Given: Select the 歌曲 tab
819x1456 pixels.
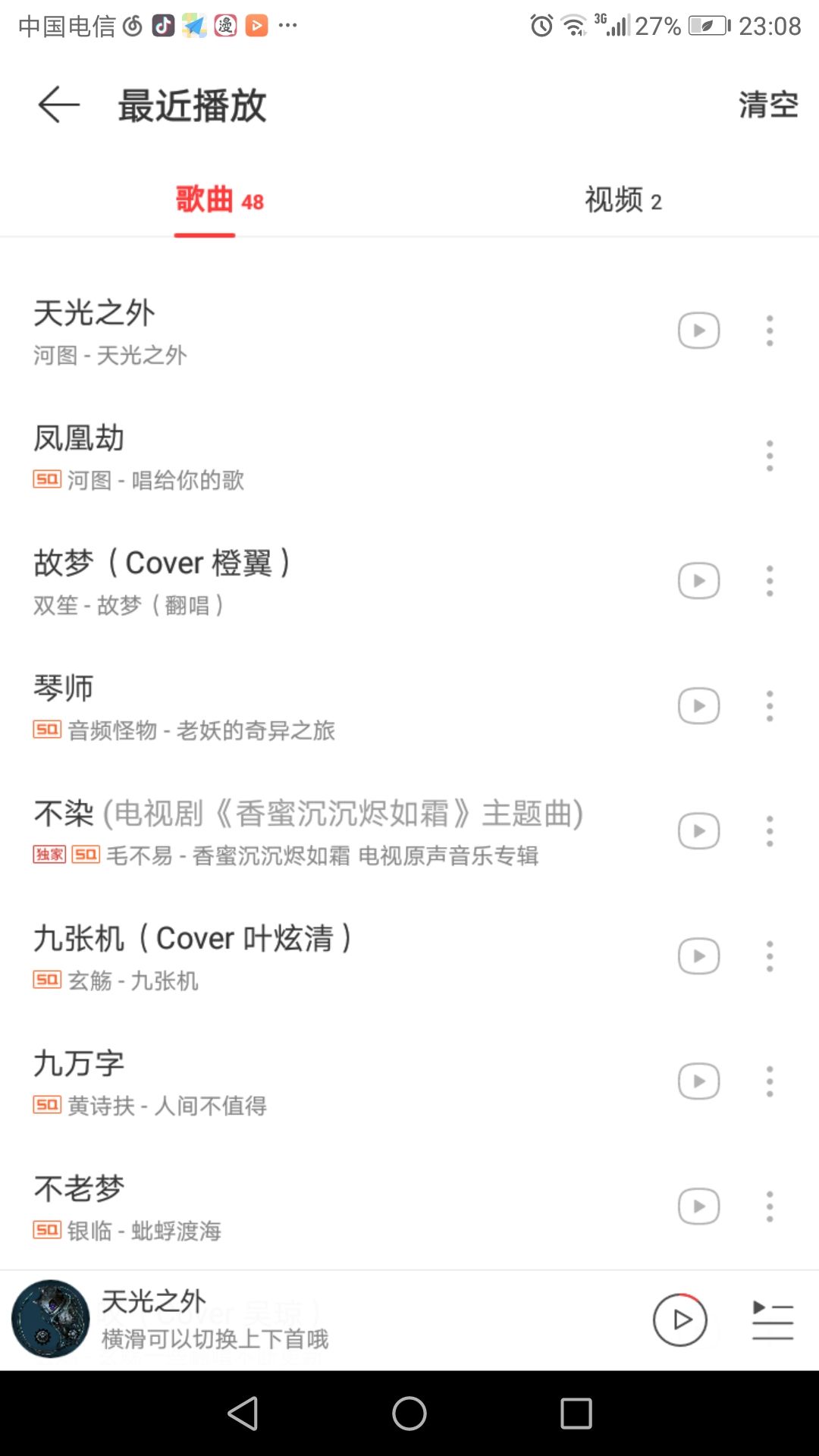Looking at the screenshot, I should click(x=219, y=201).
